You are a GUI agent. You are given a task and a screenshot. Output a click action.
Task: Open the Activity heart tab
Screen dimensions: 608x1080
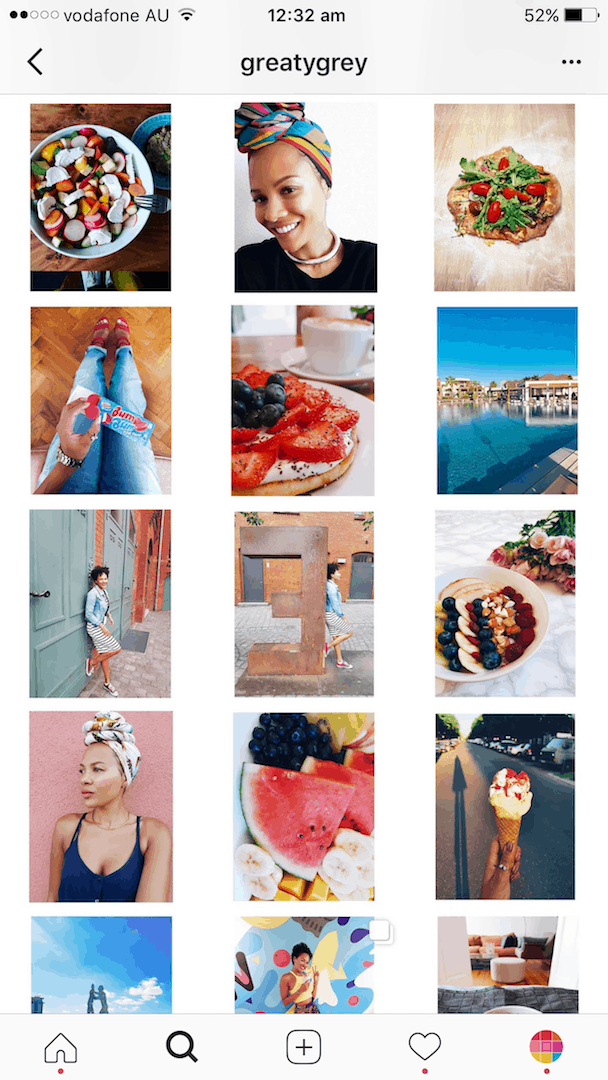pyautogui.click(x=425, y=1046)
